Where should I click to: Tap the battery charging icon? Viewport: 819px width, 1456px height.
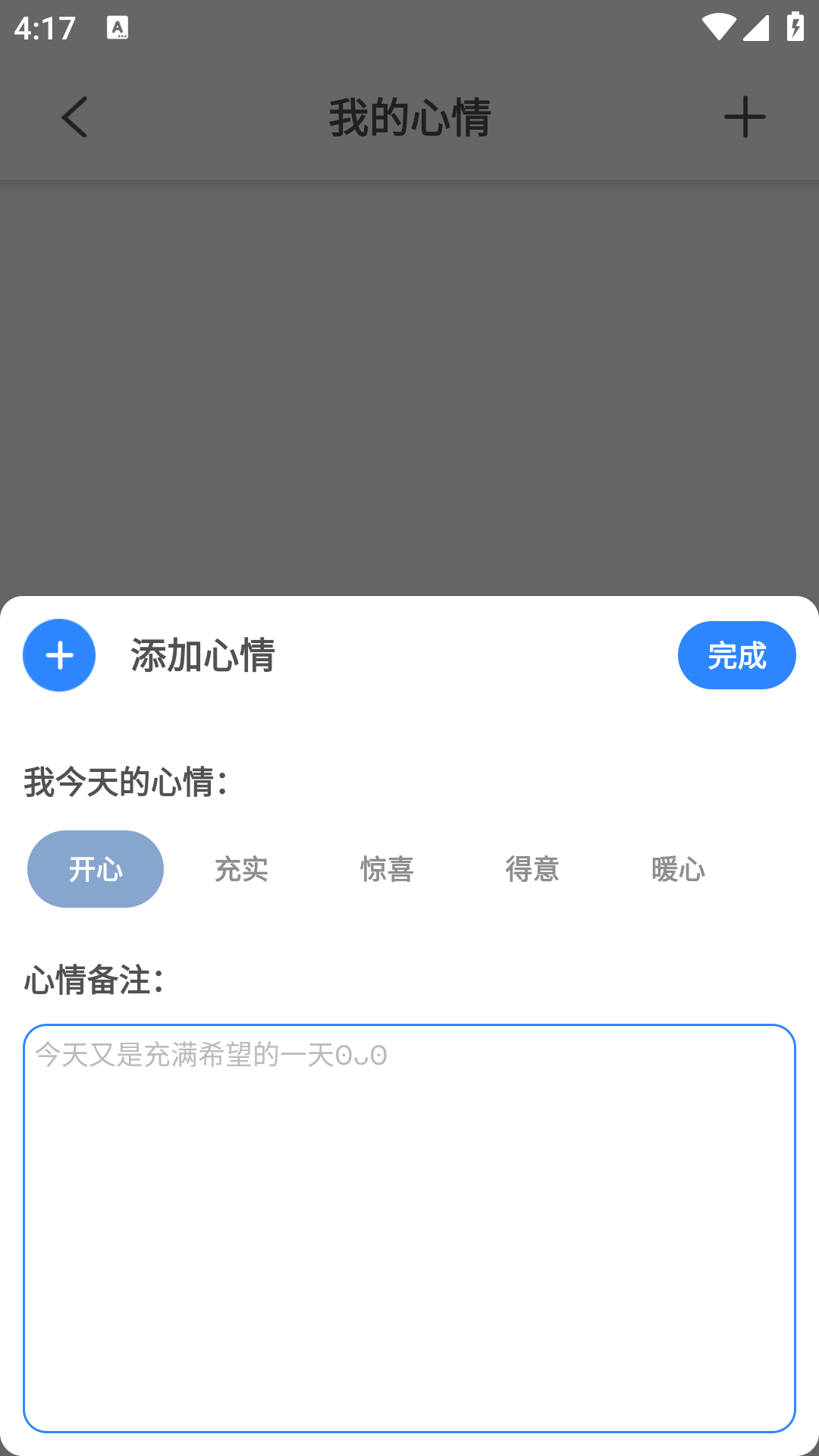click(793, 27)
